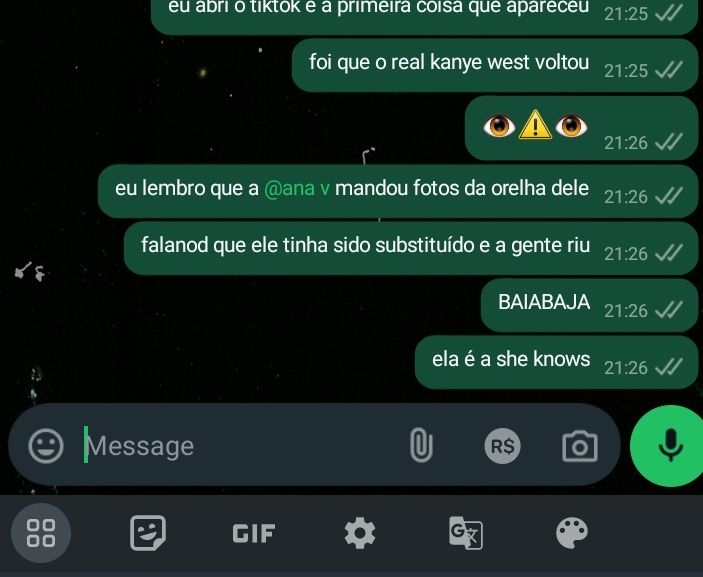Open the GIF search on keyboard
This screenshot has width=703, height=577.
point(254,534)
